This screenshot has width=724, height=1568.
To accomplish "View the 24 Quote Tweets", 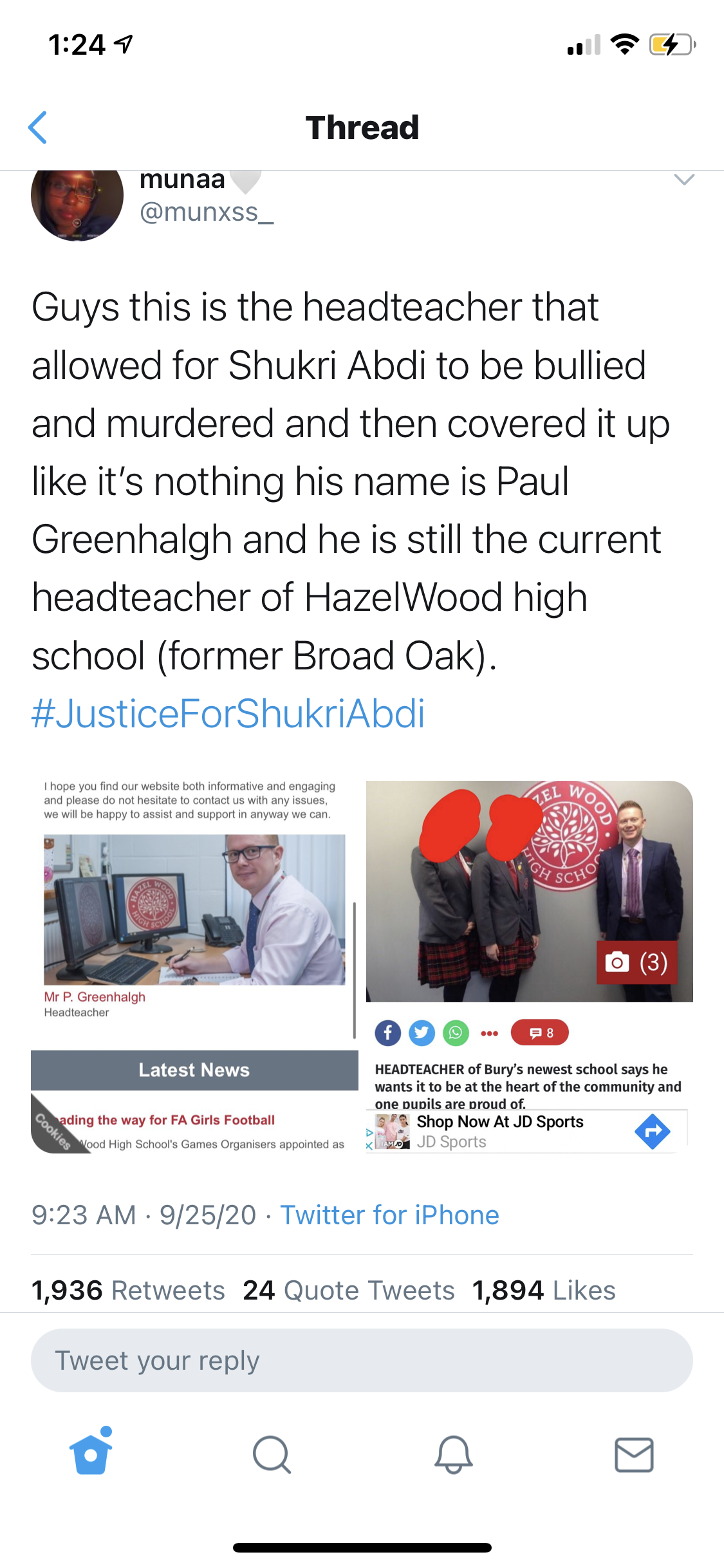I will (349, 1291).
